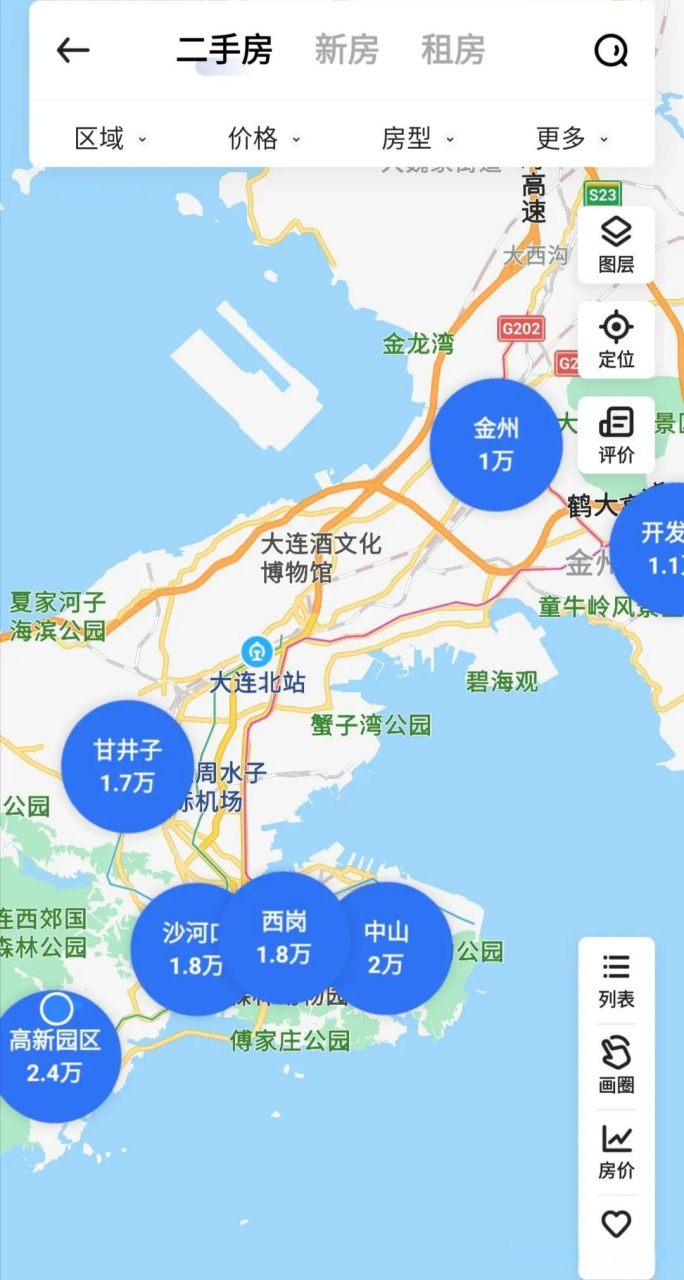Expand the 更多 filter dropdown

(x=571, y=138)
